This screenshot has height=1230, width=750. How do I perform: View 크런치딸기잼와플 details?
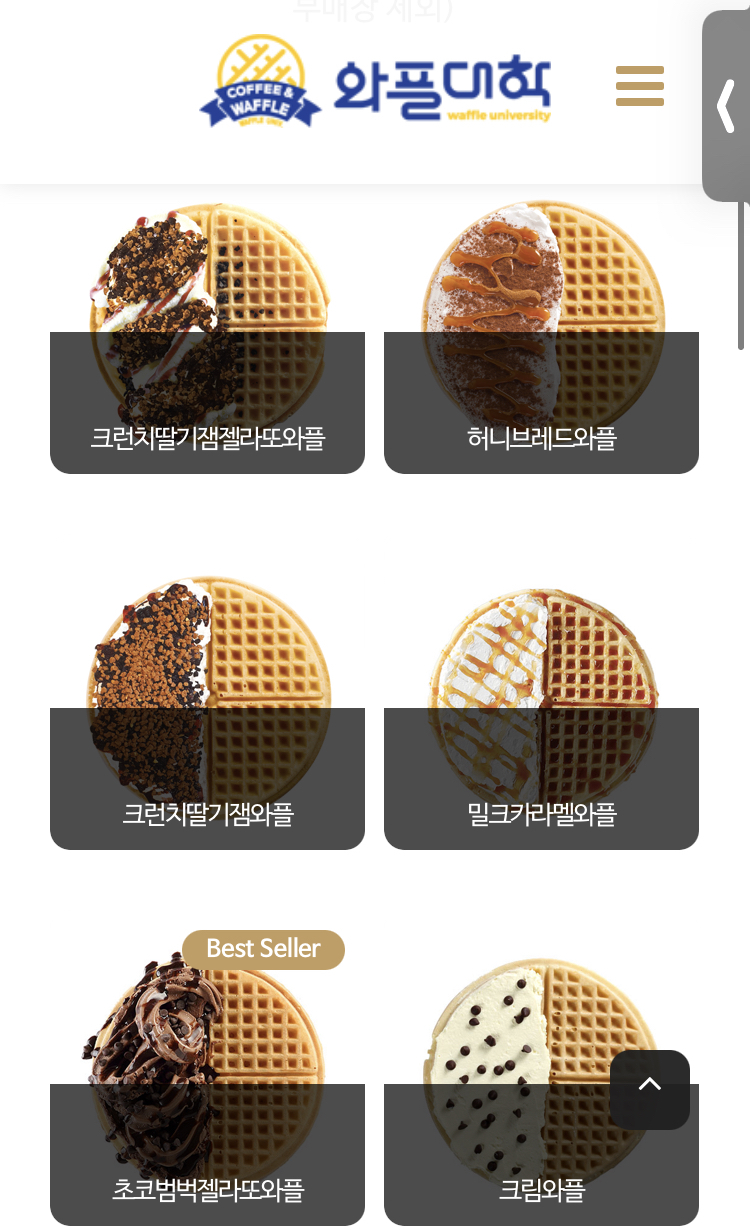pos(207,715)
